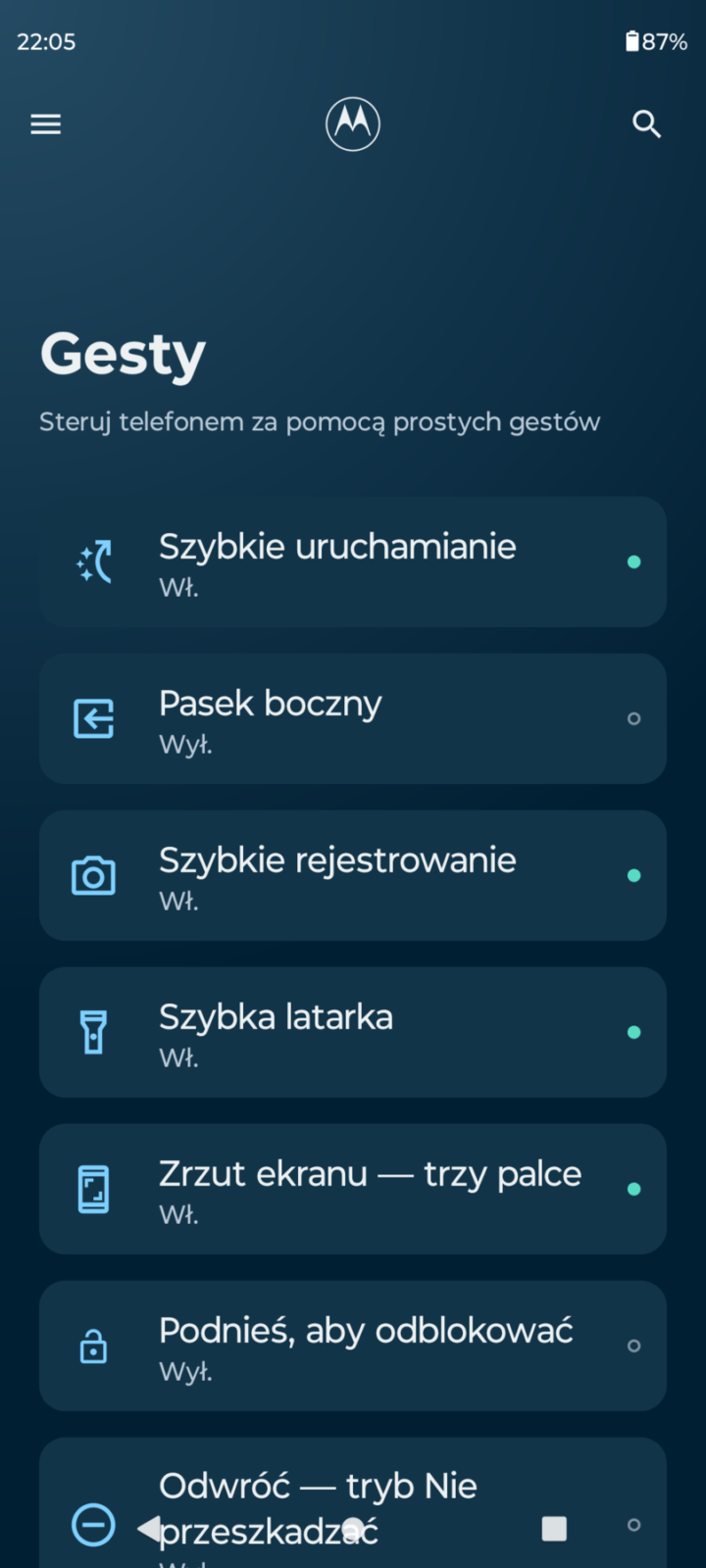Open Zrzut ekranu — trzy palce

pyautogui.click(x=353, y=1189)
